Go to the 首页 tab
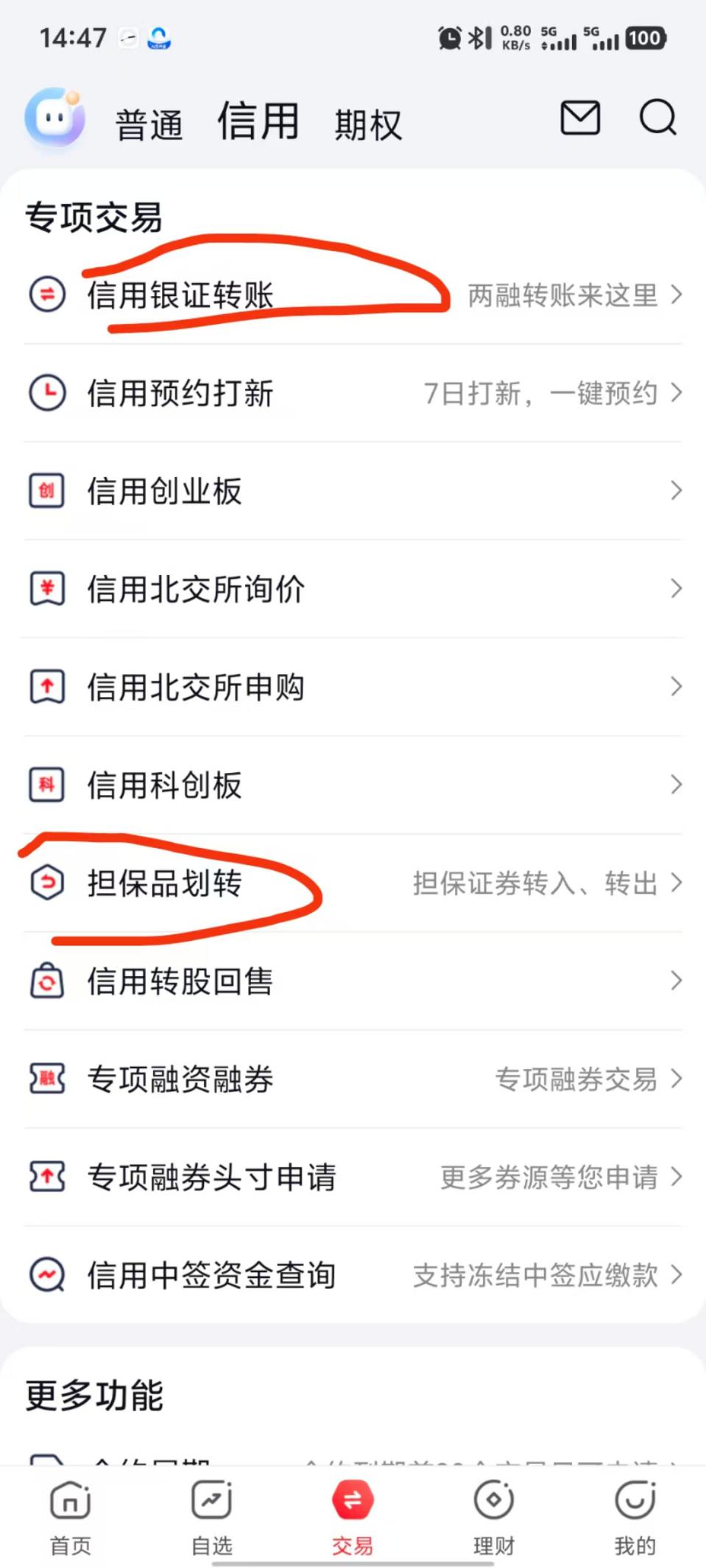 coord(71,1518)
